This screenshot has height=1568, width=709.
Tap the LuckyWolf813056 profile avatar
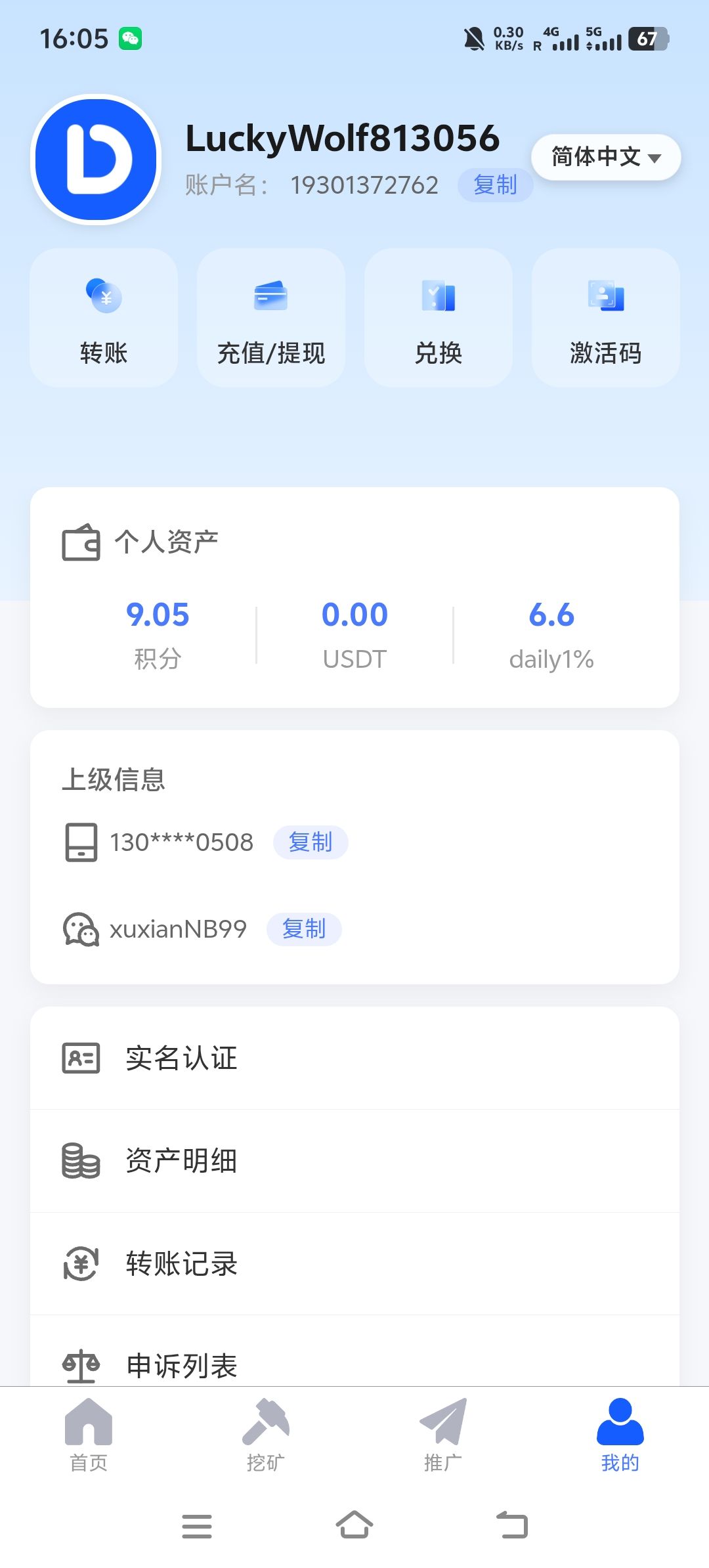coord(97,160)
